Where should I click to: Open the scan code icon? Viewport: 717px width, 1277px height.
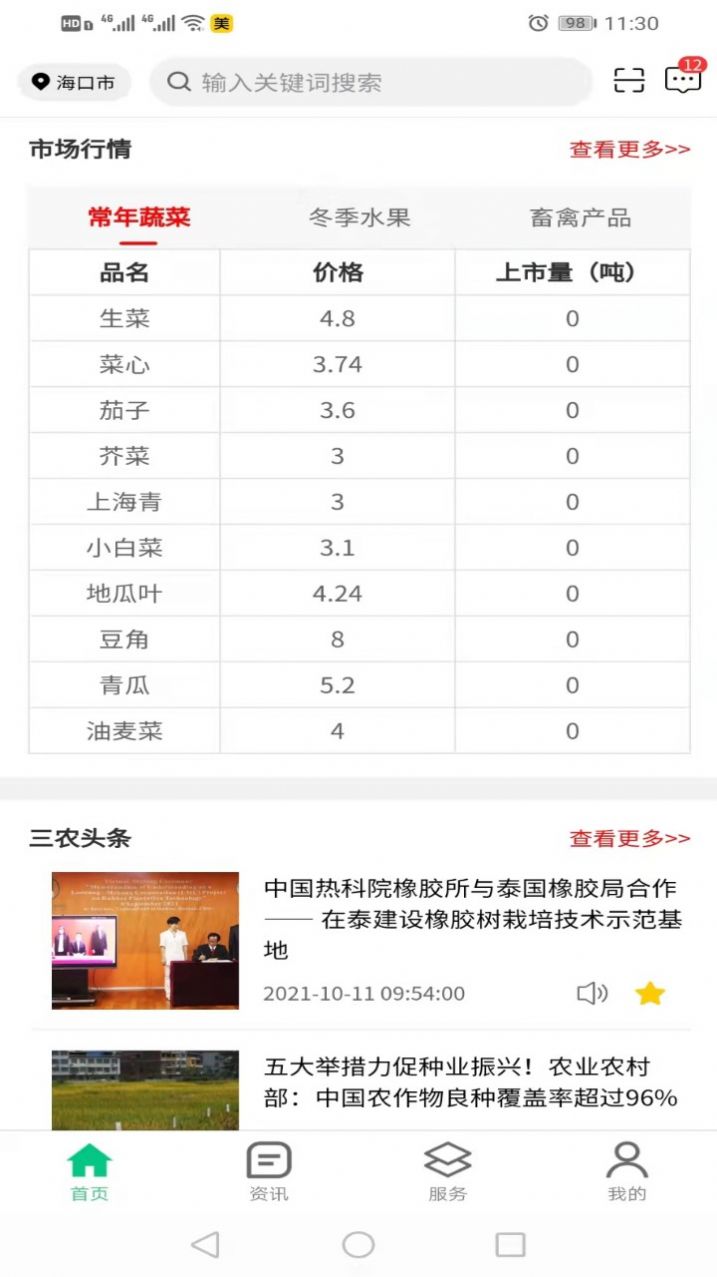629,81
